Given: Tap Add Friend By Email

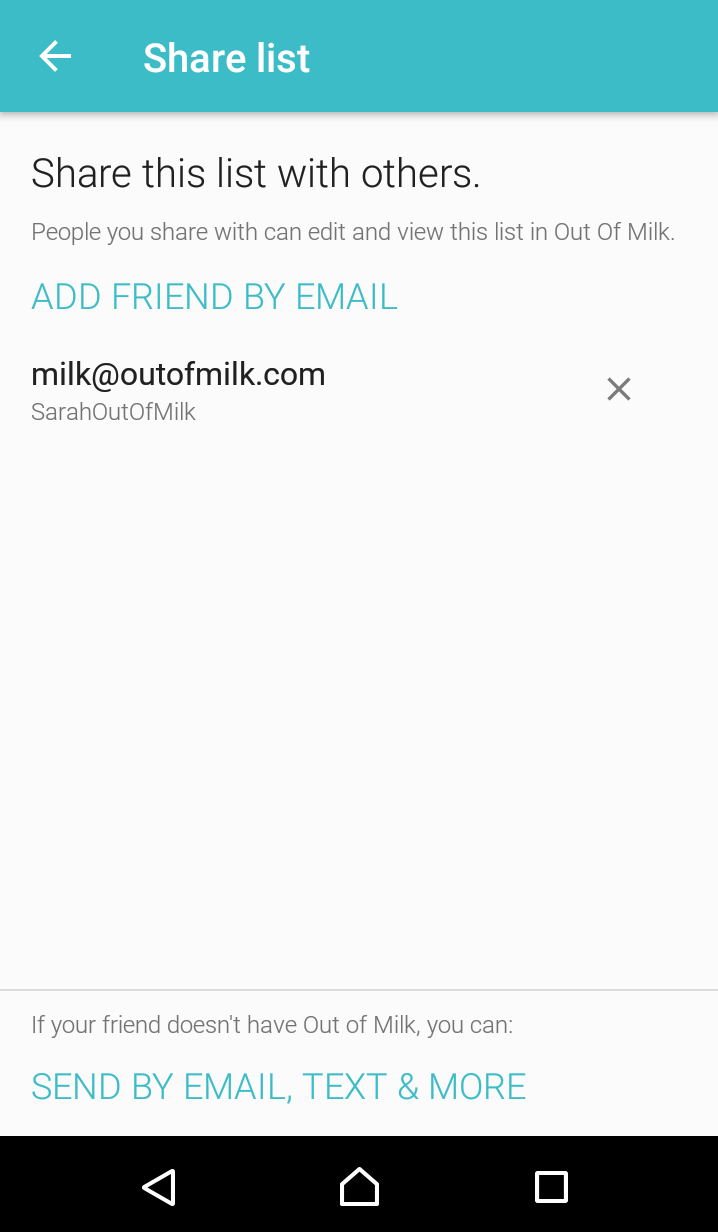Looking at the screenshot, I should 214,297.
